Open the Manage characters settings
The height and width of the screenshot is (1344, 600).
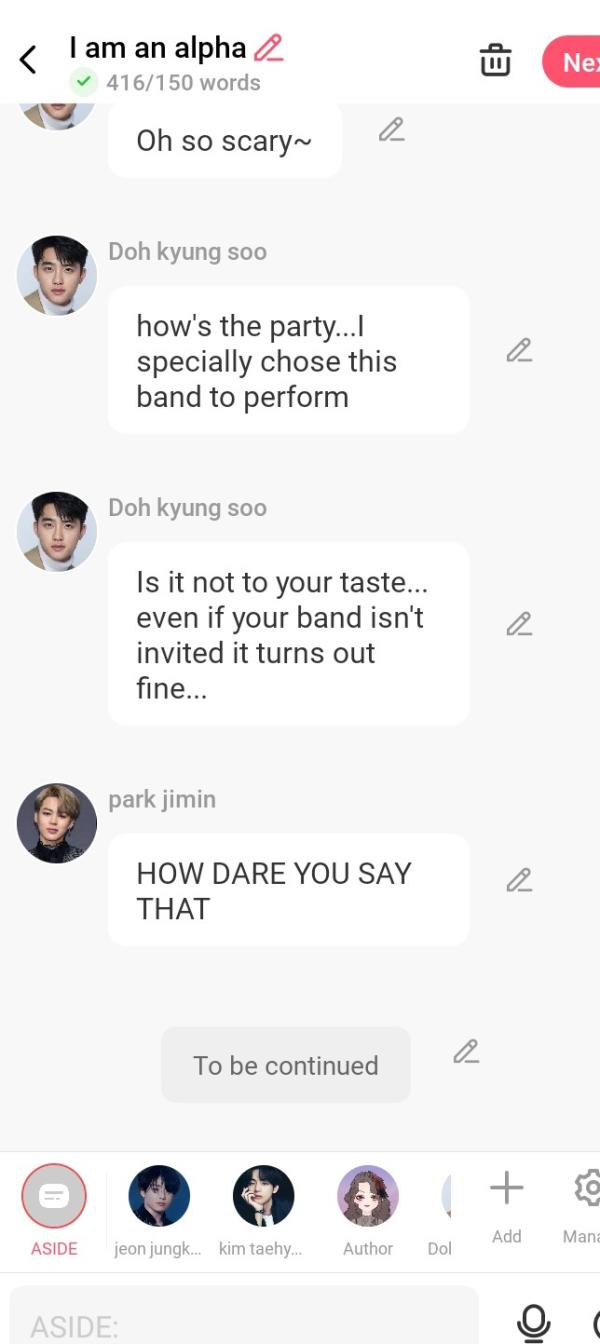588,1190
